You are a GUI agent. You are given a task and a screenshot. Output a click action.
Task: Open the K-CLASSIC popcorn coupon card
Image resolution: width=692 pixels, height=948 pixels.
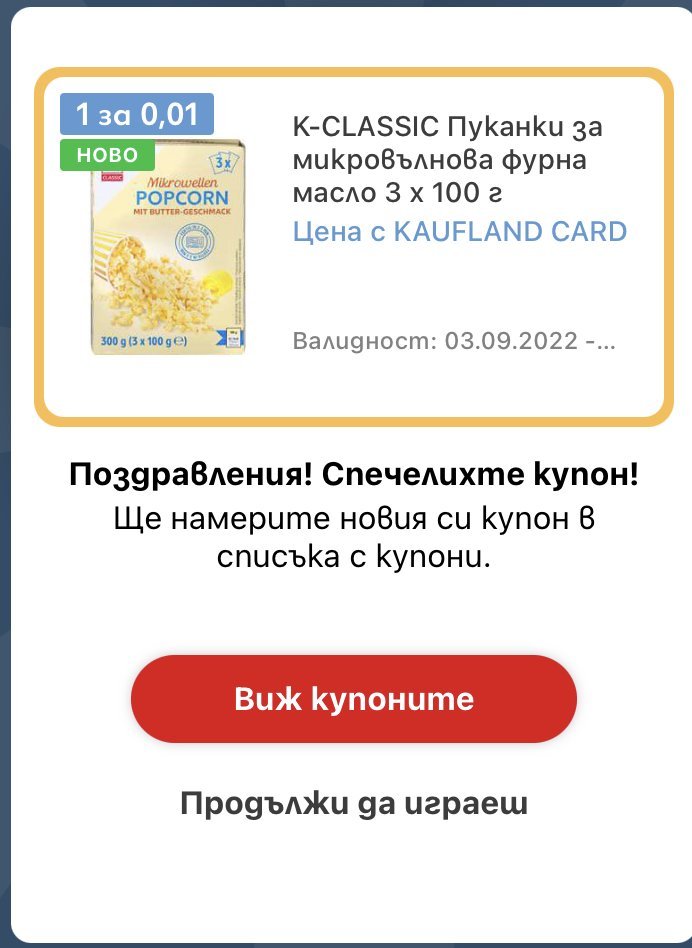353,247
